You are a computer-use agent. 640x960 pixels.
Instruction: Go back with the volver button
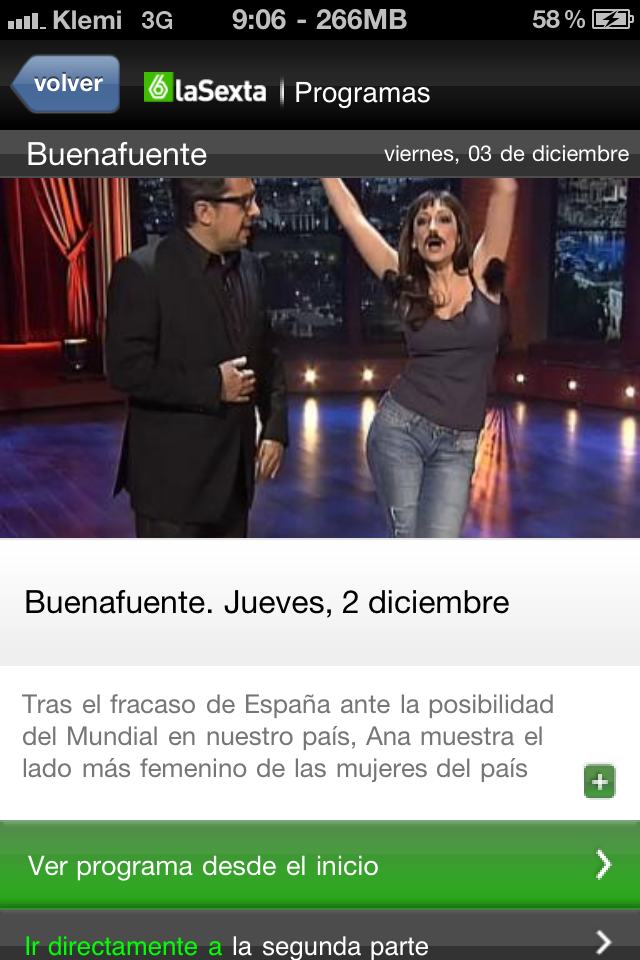pyautogui.click(x=66, y=84)
